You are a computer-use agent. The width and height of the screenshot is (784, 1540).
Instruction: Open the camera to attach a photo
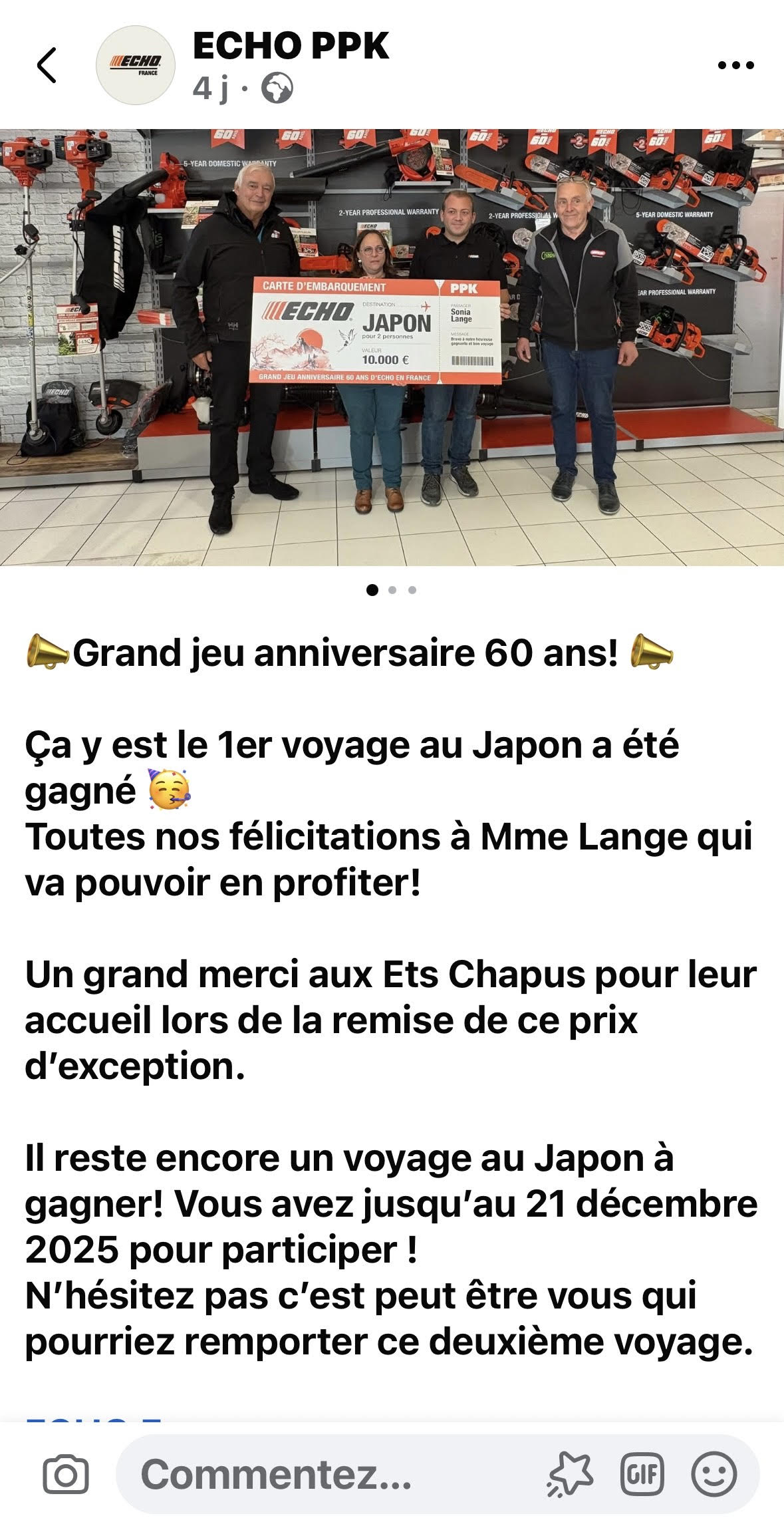(x=65, y=1475)
